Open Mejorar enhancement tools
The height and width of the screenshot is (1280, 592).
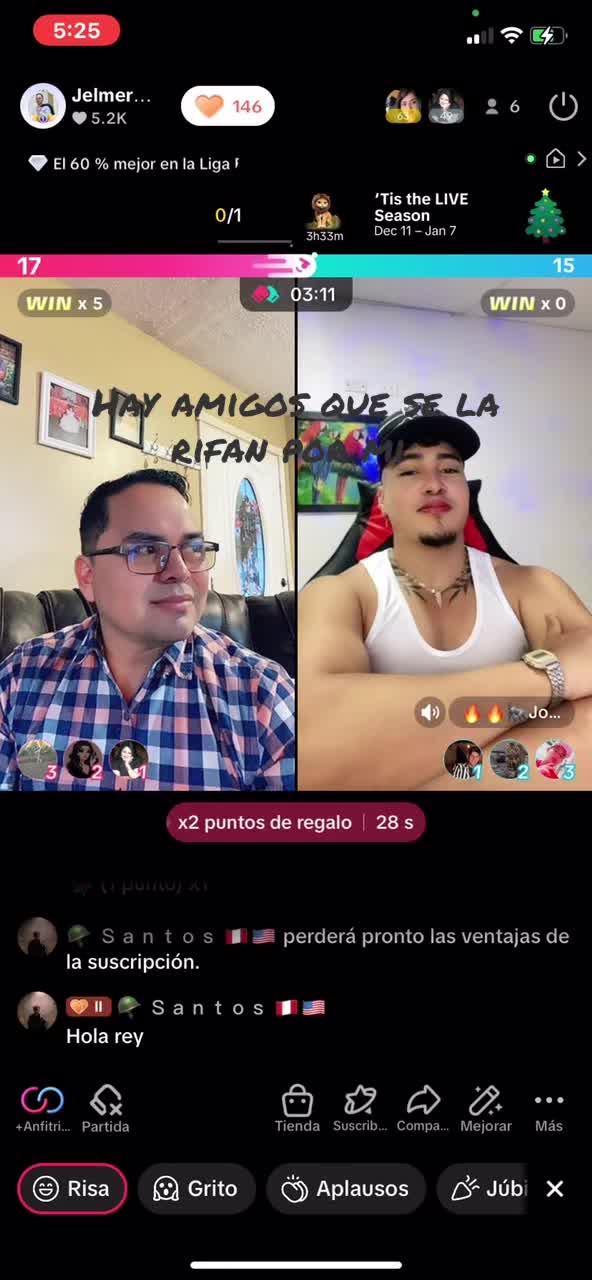[x=486, y=1109]
